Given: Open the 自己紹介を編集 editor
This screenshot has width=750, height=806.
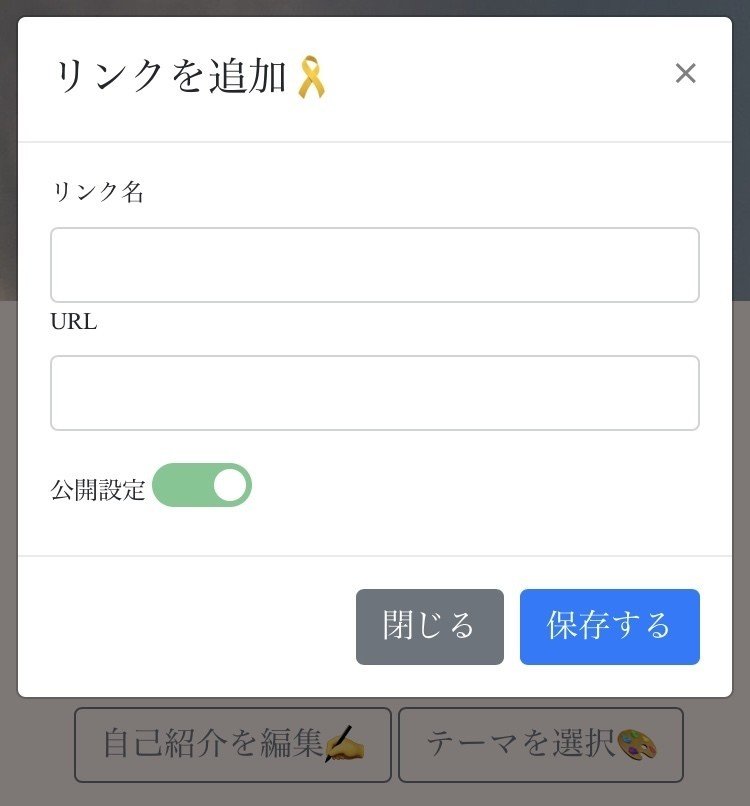Looking at the screenshot, I should [x=232, y=744].
